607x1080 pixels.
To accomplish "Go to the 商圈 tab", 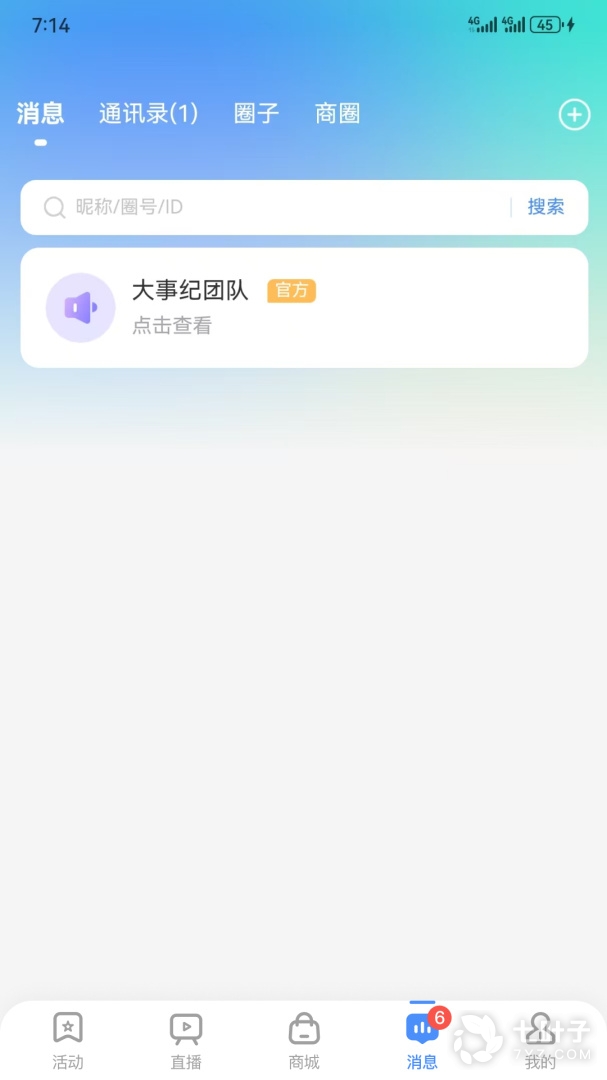I will (337, 114).
